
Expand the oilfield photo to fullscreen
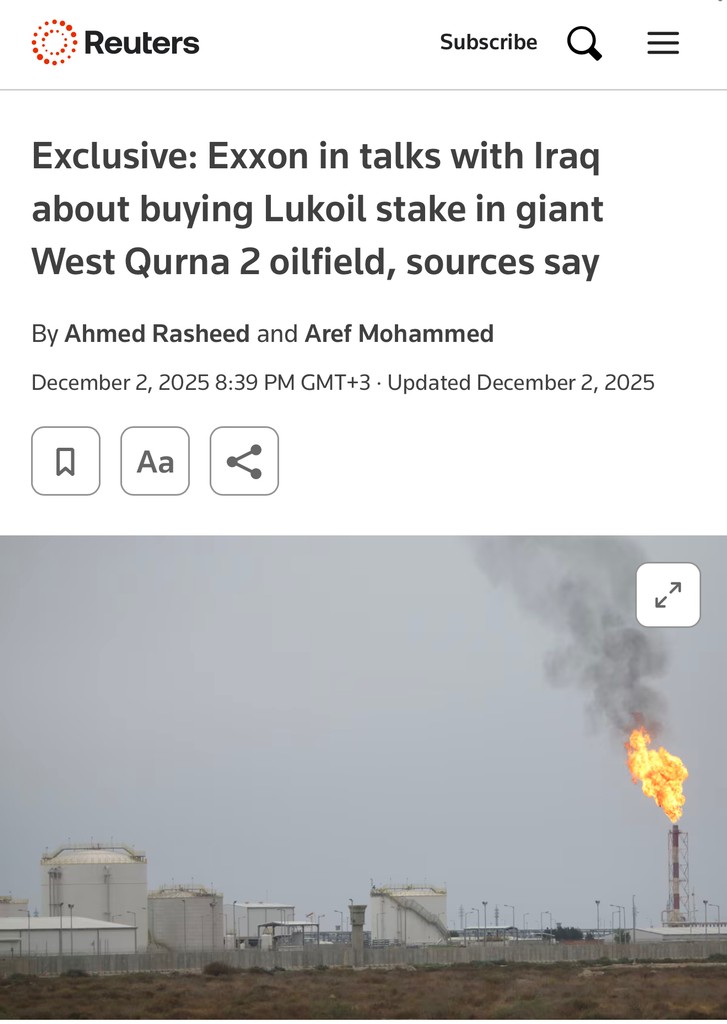(668, 595)
